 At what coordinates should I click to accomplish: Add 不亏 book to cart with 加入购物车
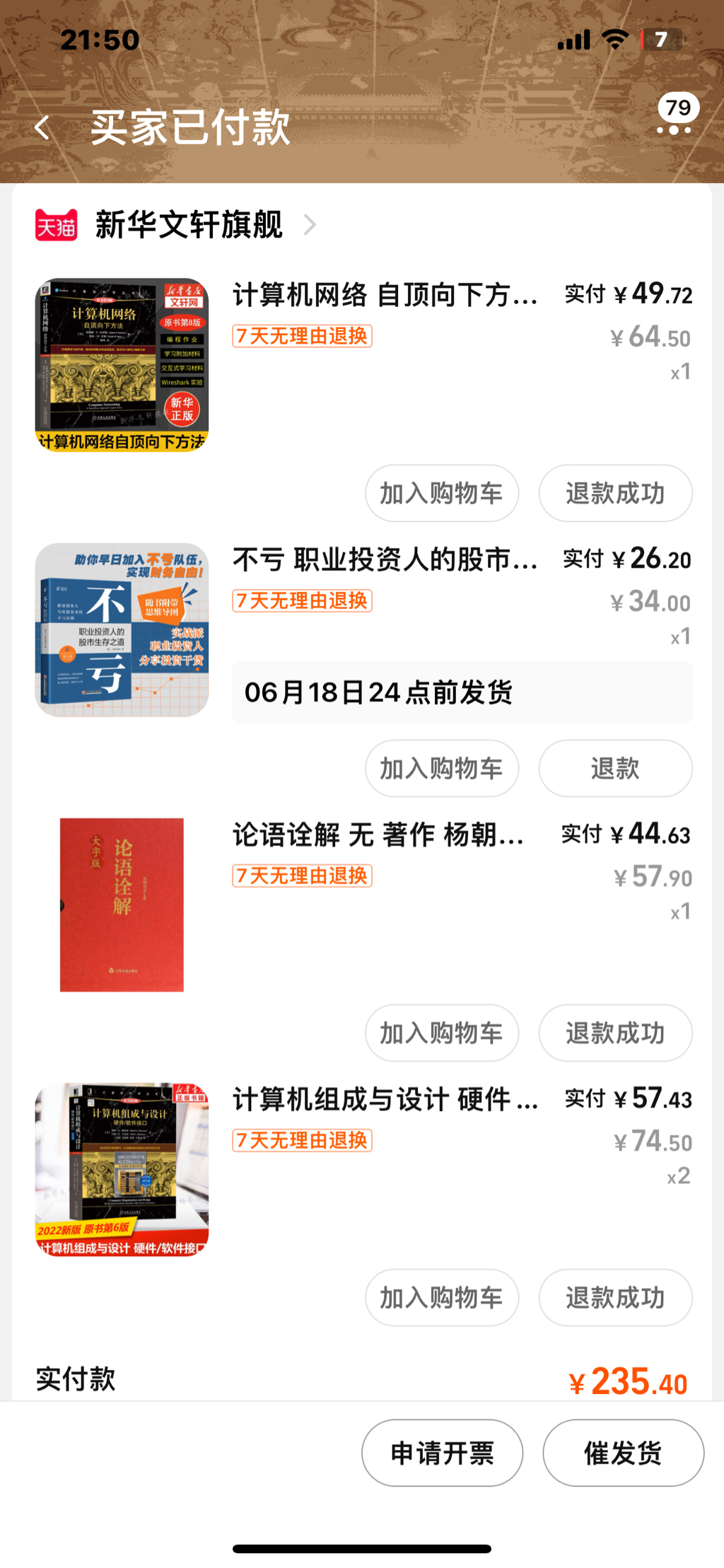[442, 768]
